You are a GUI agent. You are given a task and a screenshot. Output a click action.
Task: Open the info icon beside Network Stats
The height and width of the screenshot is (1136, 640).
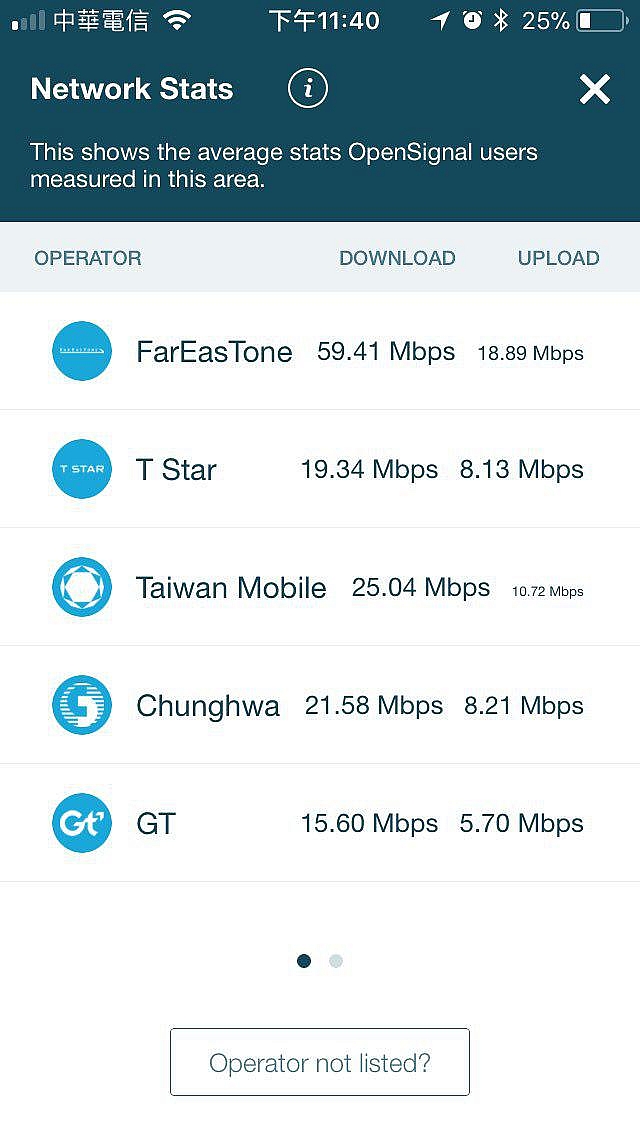click(308, 89)
